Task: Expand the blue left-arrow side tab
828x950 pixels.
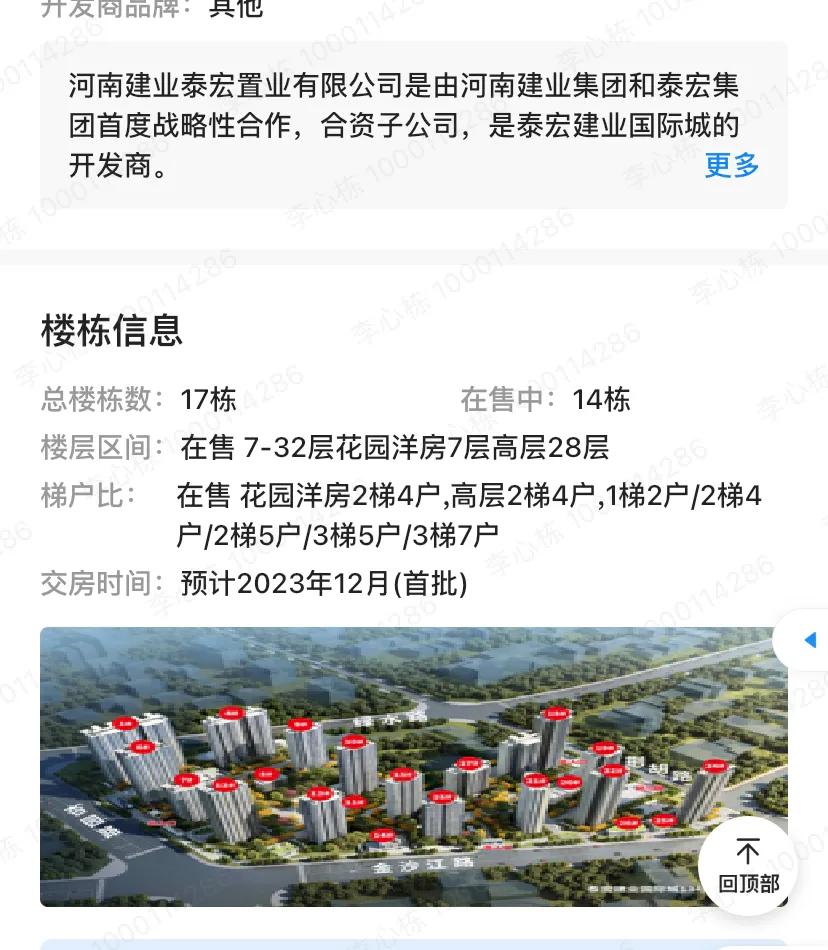Action: click(x=810, y=639)
